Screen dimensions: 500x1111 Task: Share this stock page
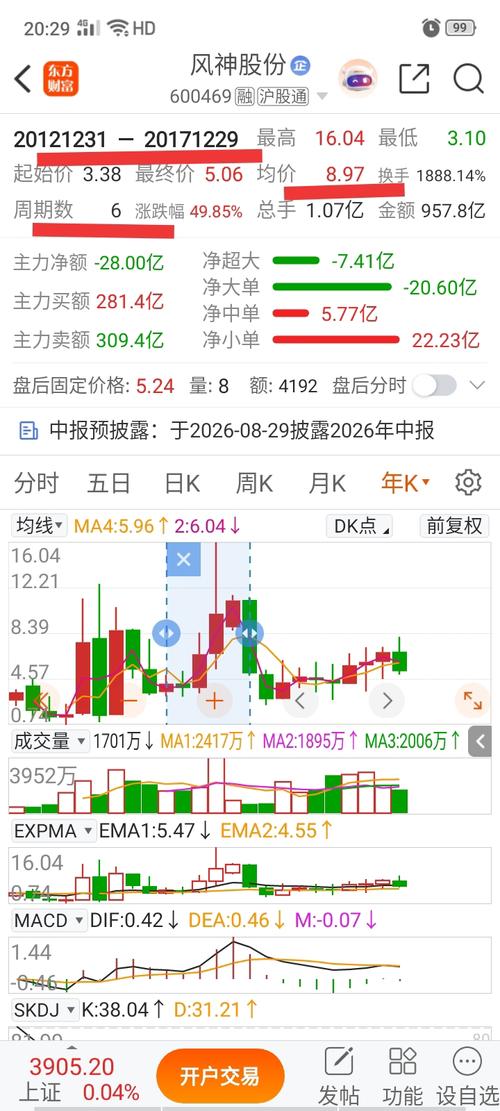coord(414,78)
